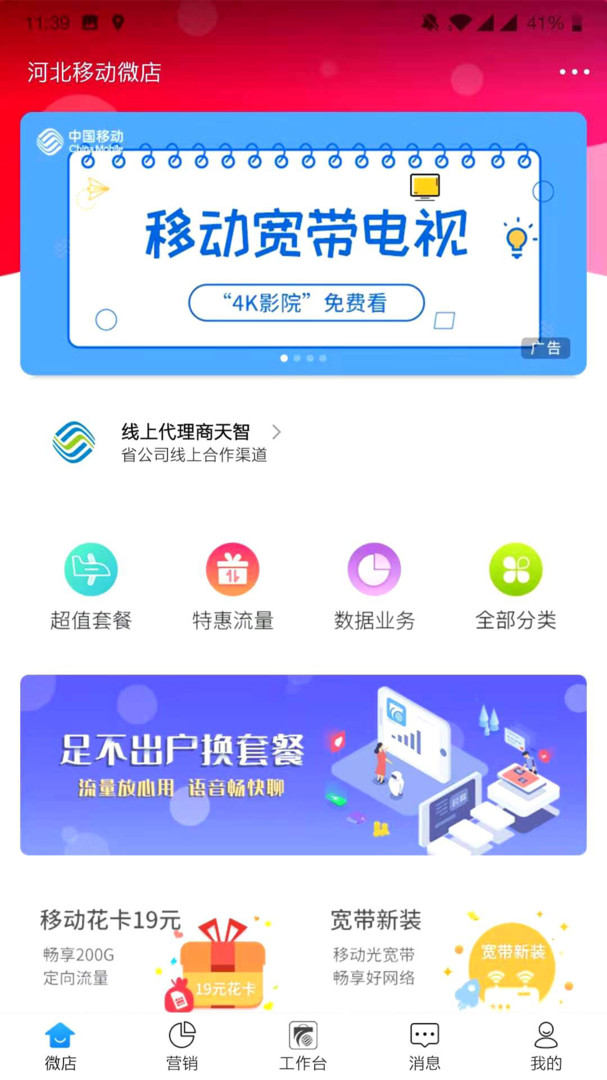Switch to the 消息 tab
The height and width of the screenshot is (1080, 607).
(424, 1046)
